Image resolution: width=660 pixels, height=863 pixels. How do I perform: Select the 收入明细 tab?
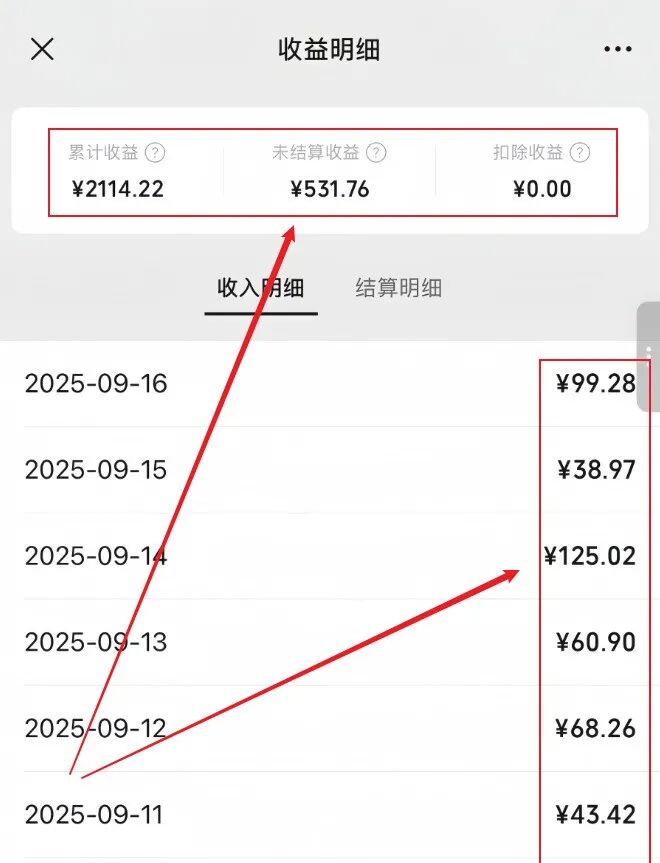pyautogui.click(x=261, y=289)
